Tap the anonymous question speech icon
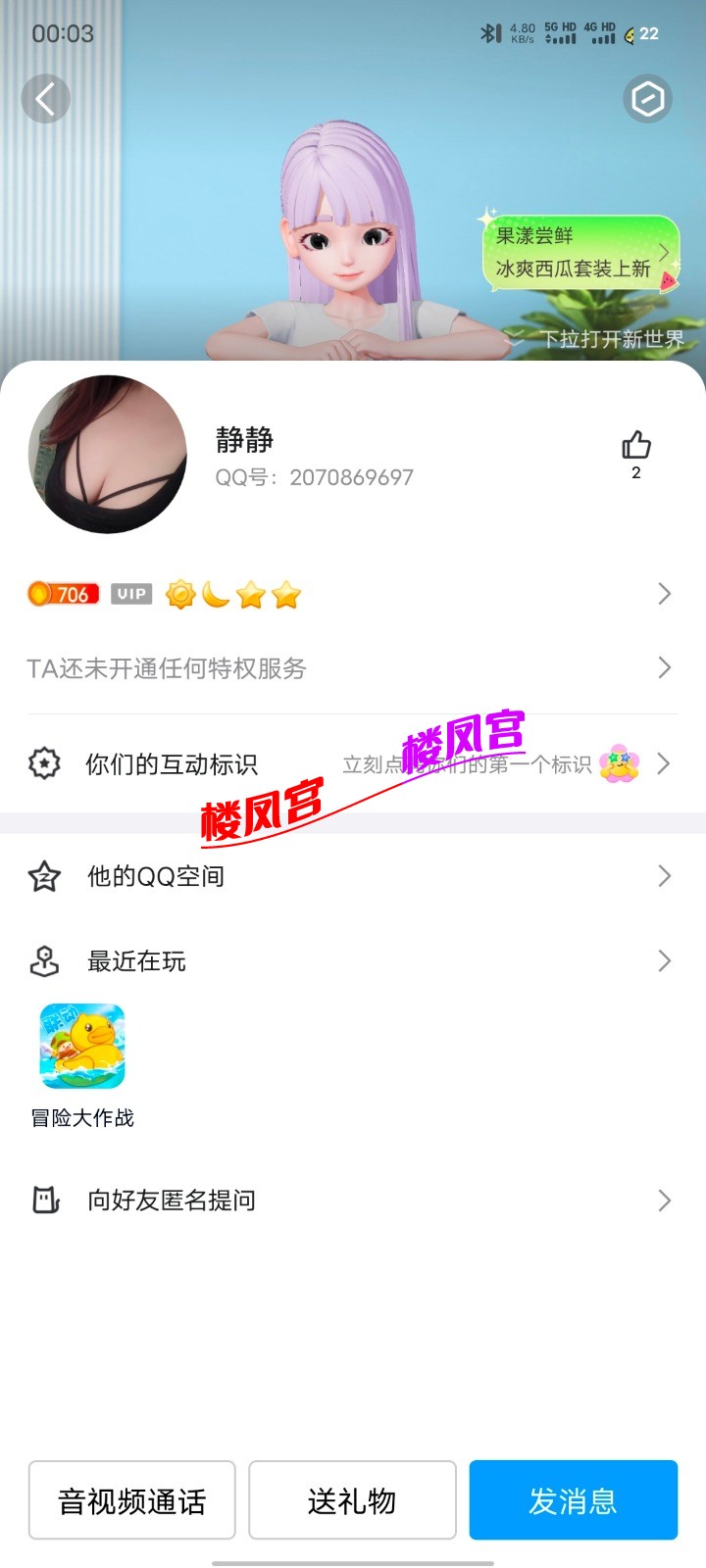The image size is (706, 1568). tap(46, 1200)
